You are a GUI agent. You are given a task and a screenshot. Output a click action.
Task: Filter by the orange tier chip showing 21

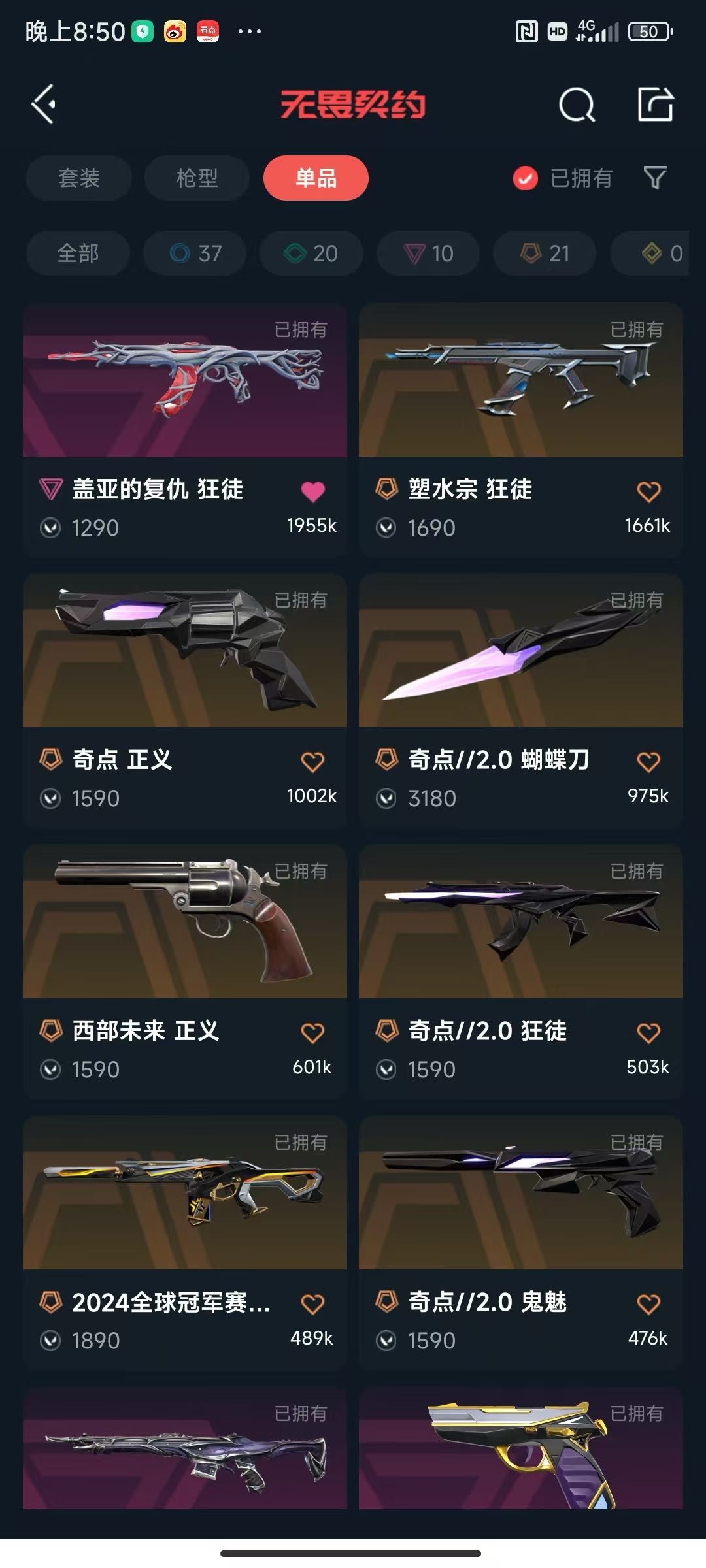tap(545, 253)
